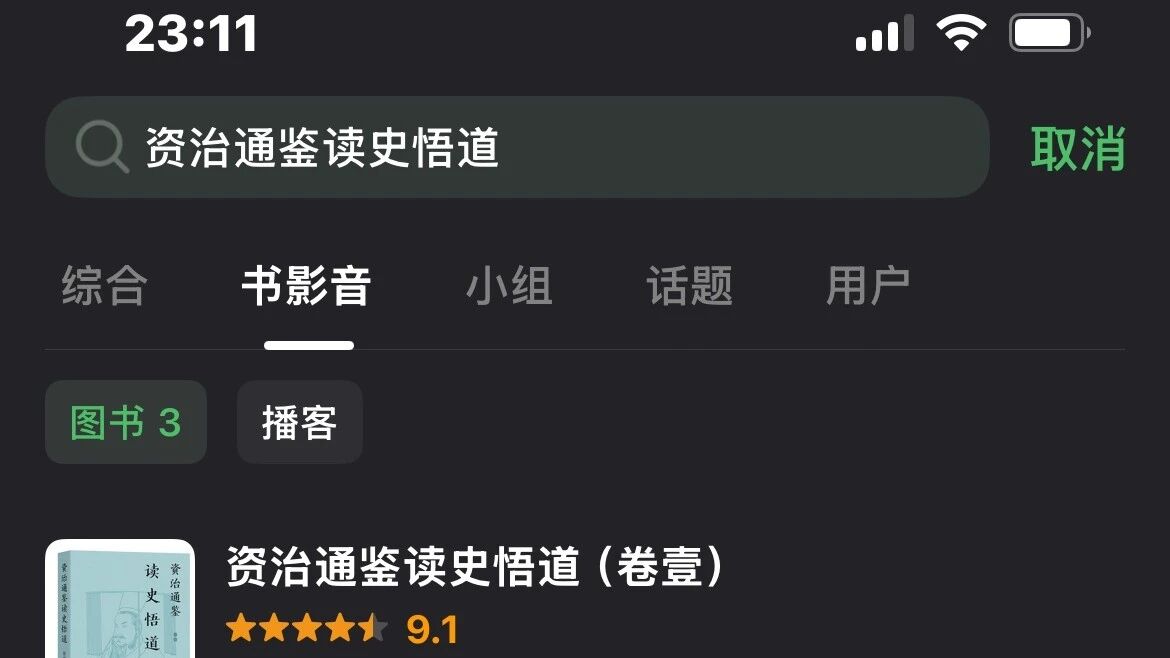This screenshot has width=1170, height=658.
Task: Select the 图书 3 filter chip
Action: (x=126, y=423)
